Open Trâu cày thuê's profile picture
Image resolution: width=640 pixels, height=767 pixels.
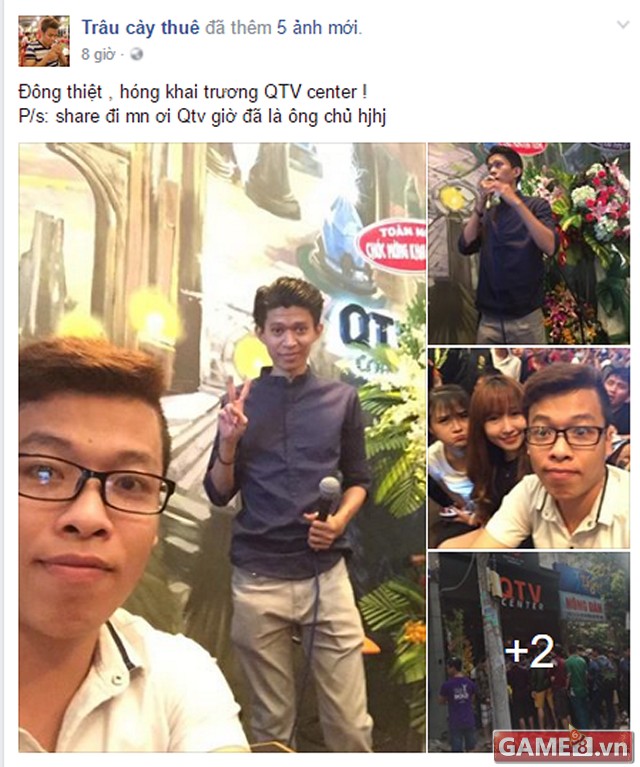(x=44, y=41)
